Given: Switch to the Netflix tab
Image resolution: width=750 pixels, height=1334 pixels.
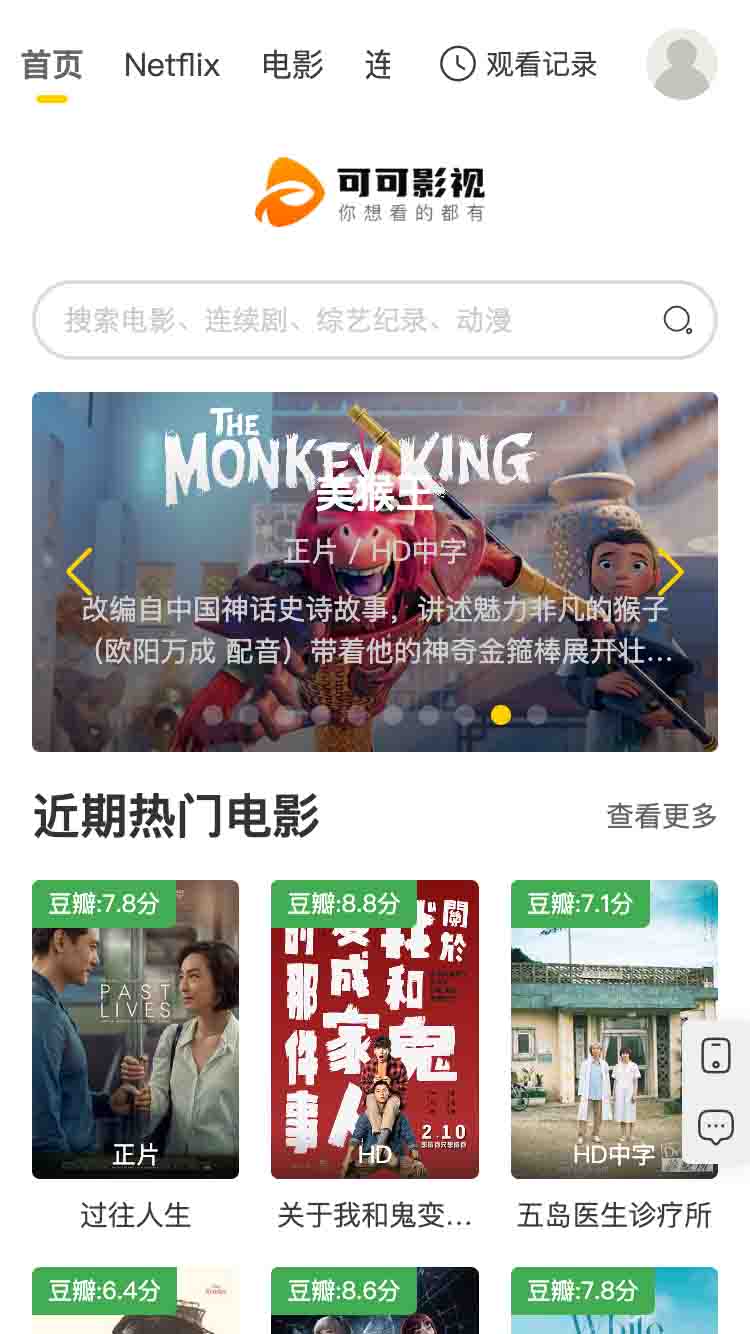Looking at the screenshot, I should pyautogui.click(x=172, y=65).
